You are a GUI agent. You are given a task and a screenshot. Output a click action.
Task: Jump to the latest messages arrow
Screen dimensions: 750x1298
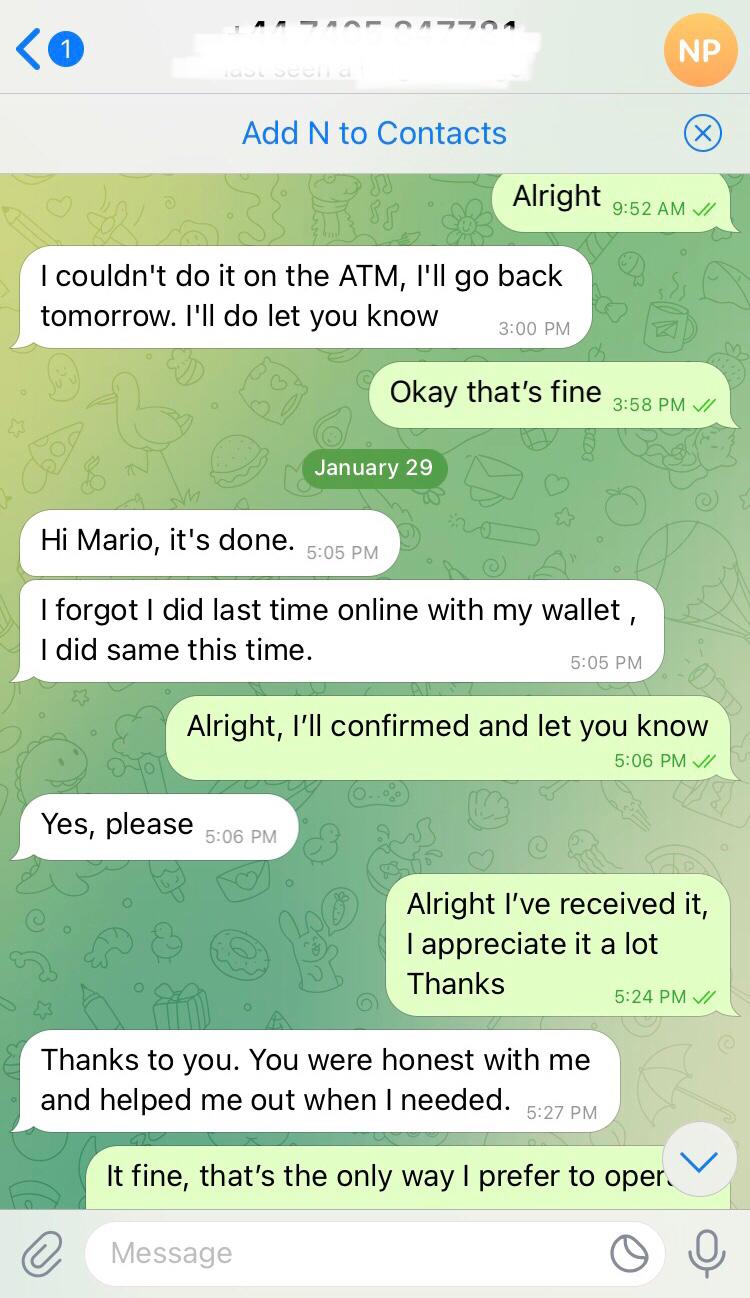coord(699,1160)
